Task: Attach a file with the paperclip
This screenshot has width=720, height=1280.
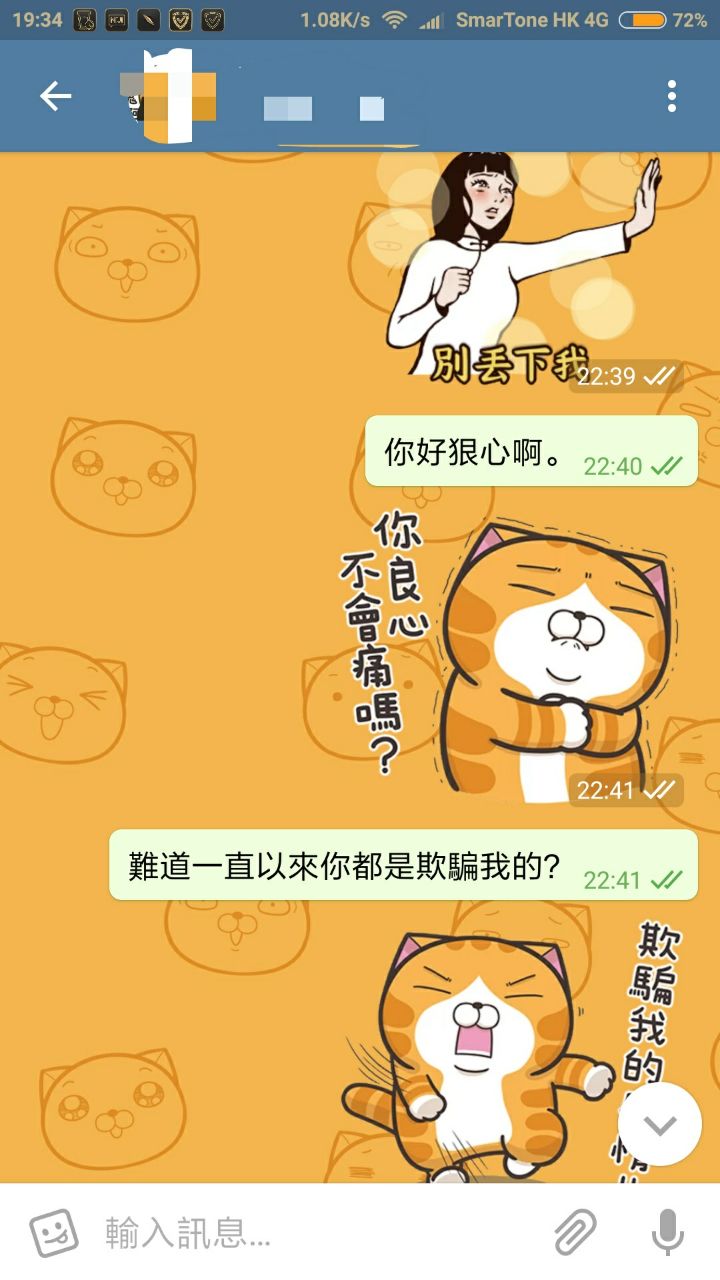Action: point(575,1233)
